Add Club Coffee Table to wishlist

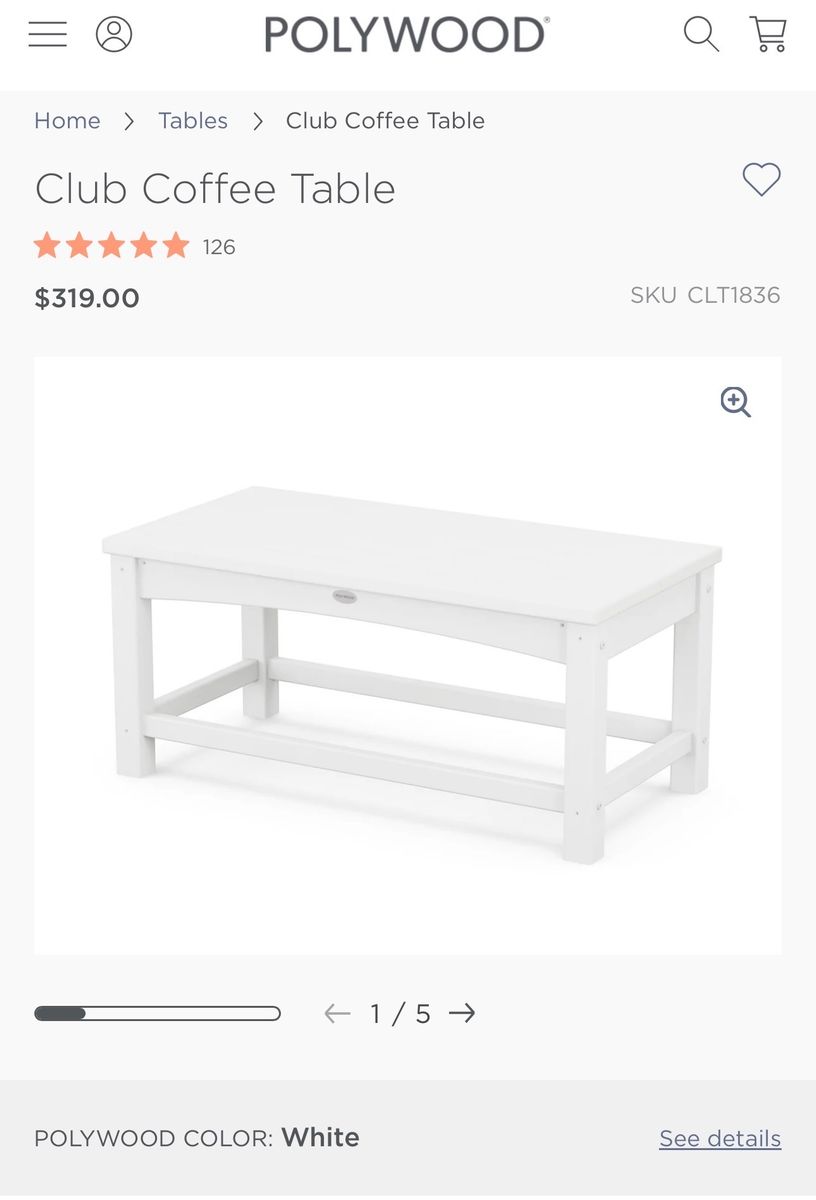tap(761, 180)
